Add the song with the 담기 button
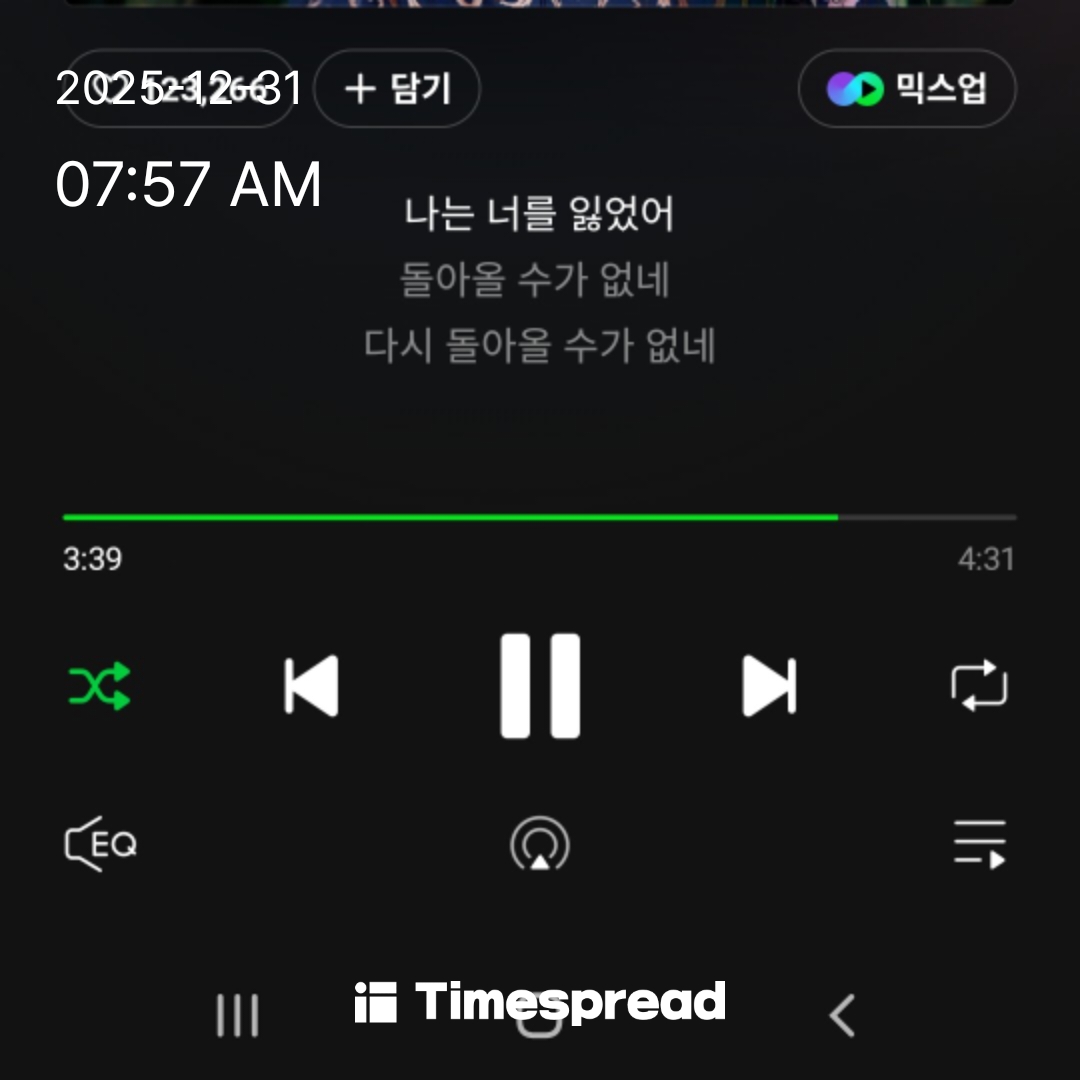Screen dimensions: 1080x1080 397,89
